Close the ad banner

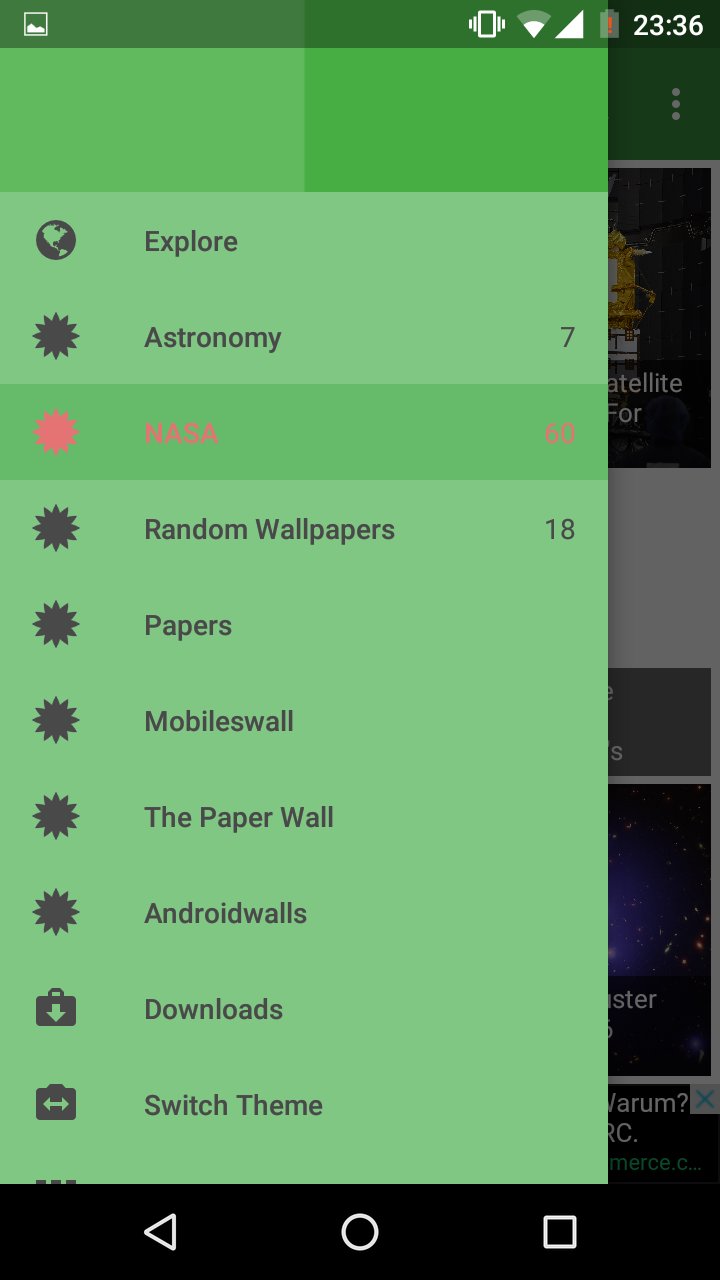[x=704, y=1100]
